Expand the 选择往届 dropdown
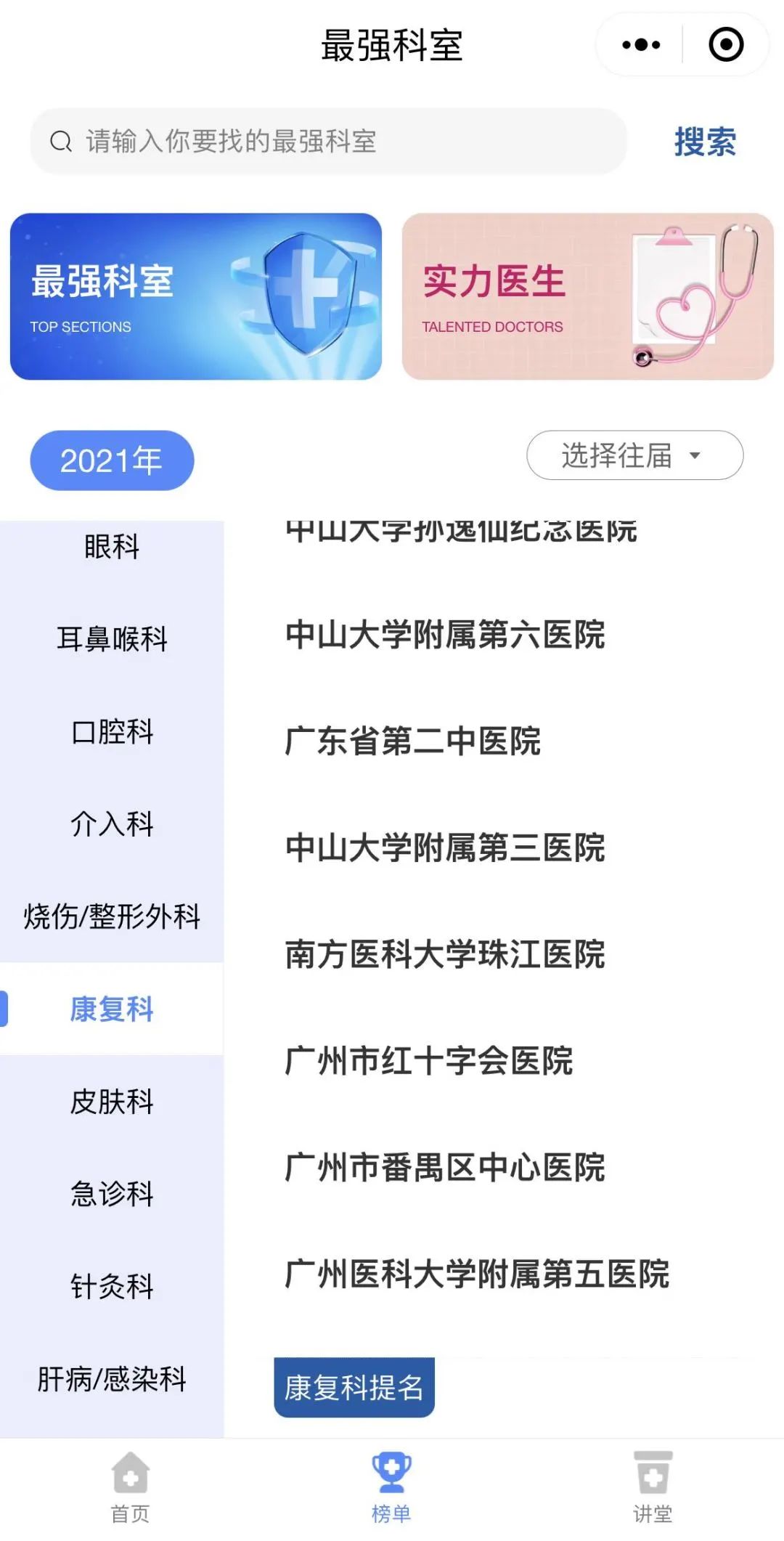This screenshot has height=1541, width=784. tap(634, 455)
